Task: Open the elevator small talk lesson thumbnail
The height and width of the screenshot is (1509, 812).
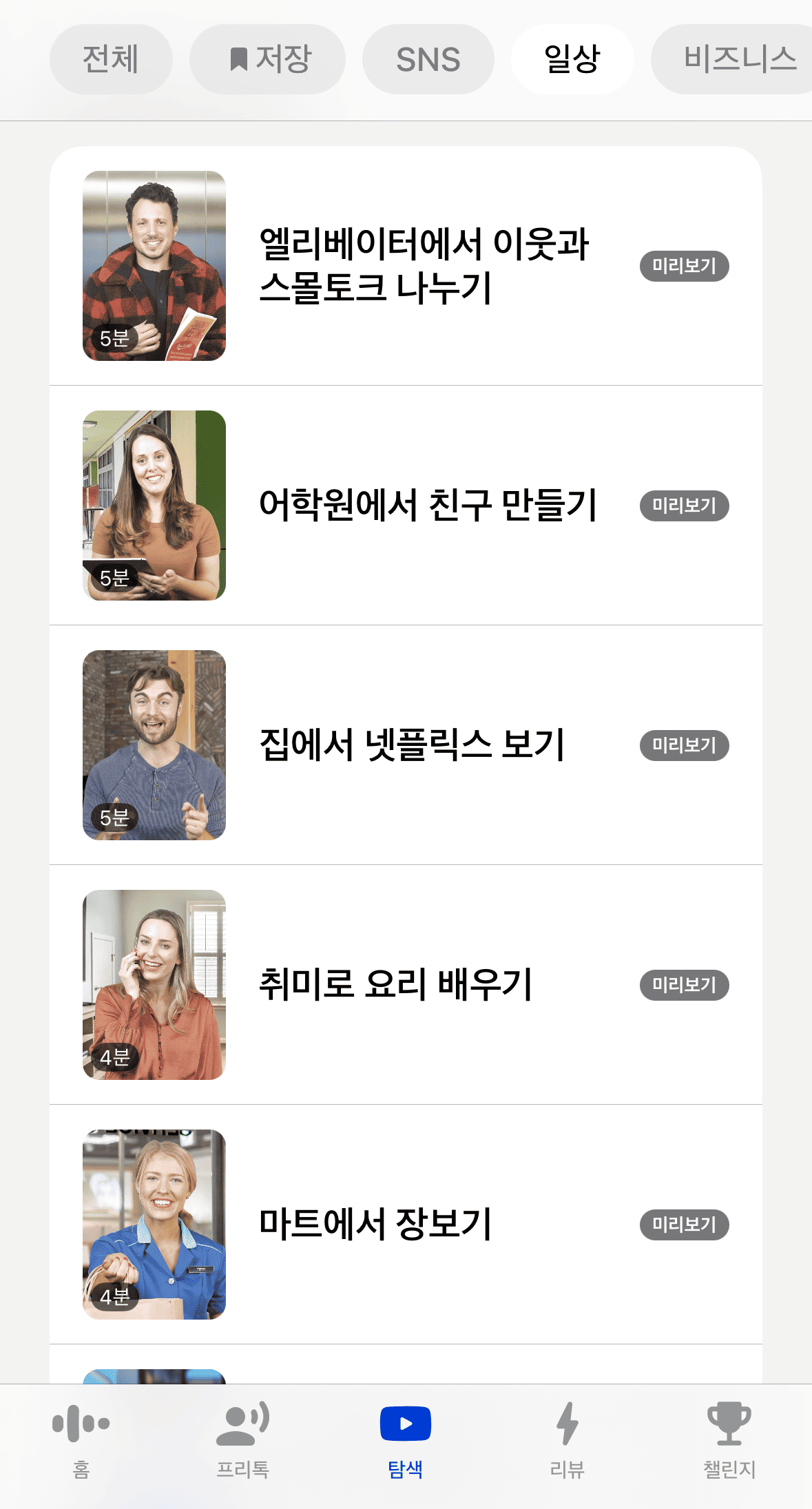Action: click(x=154, y=267)
